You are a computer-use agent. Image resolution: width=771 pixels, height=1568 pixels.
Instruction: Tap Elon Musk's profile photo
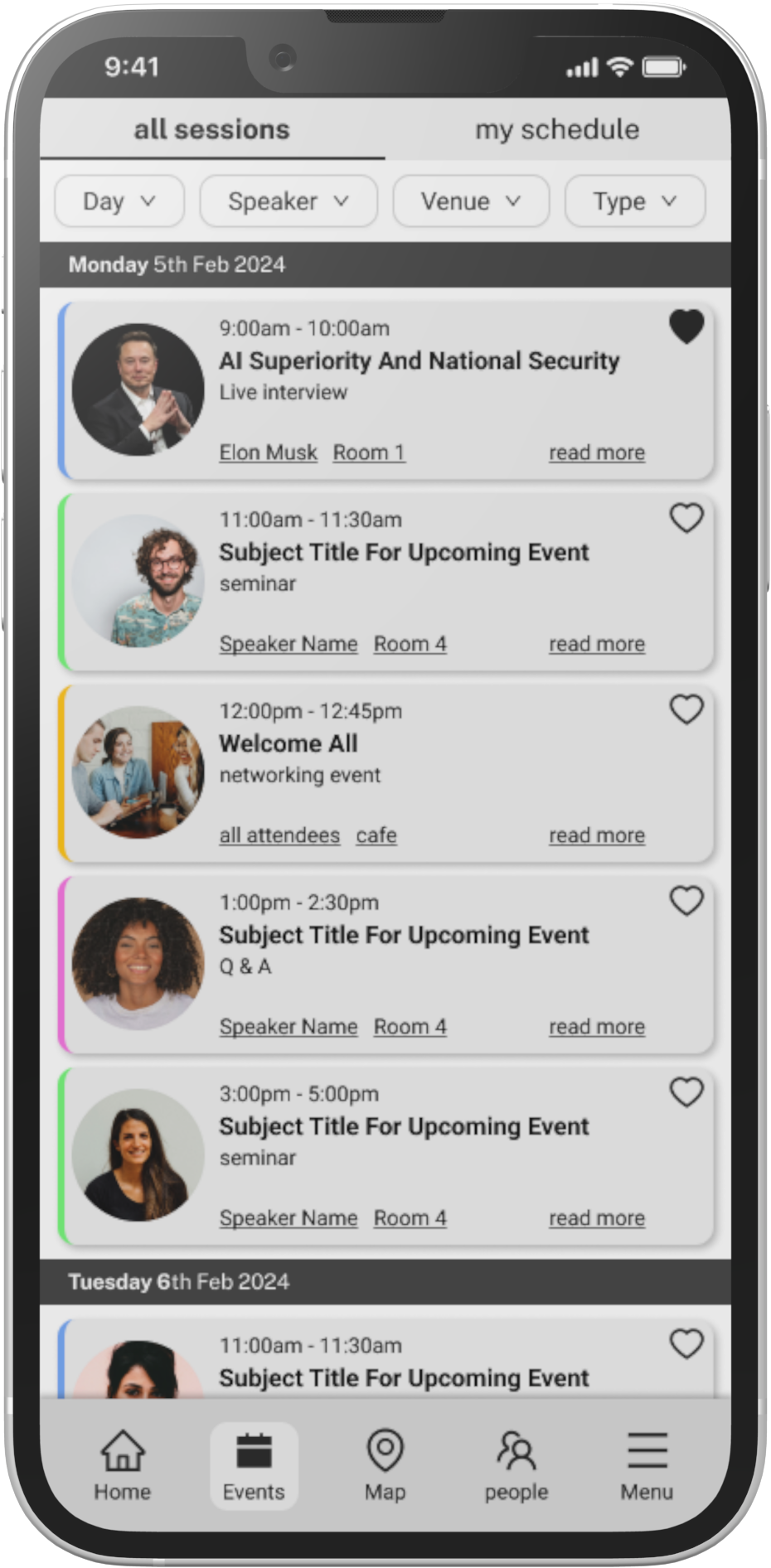[138, 388]
